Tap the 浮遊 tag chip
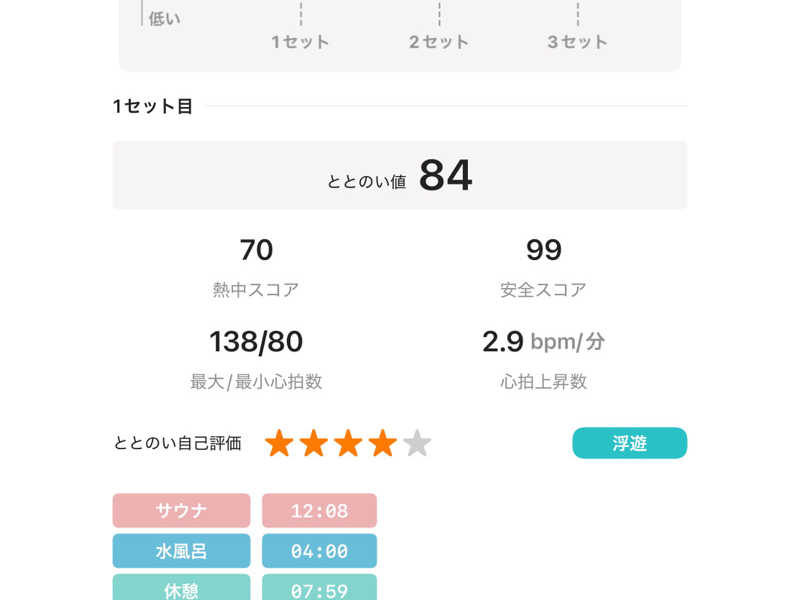 [x=629, y=443]
